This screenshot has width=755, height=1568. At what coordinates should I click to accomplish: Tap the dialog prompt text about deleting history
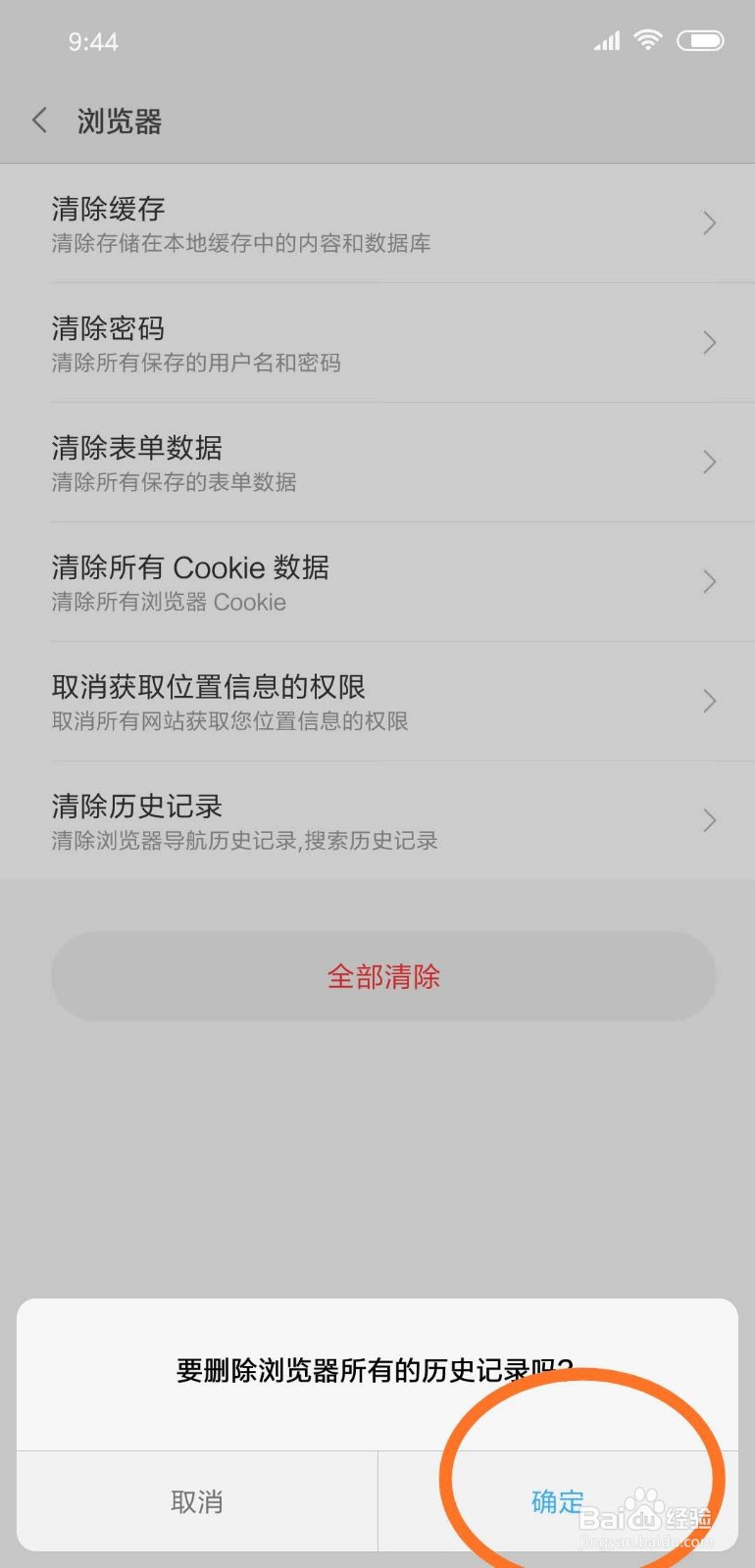(377, 1365)
